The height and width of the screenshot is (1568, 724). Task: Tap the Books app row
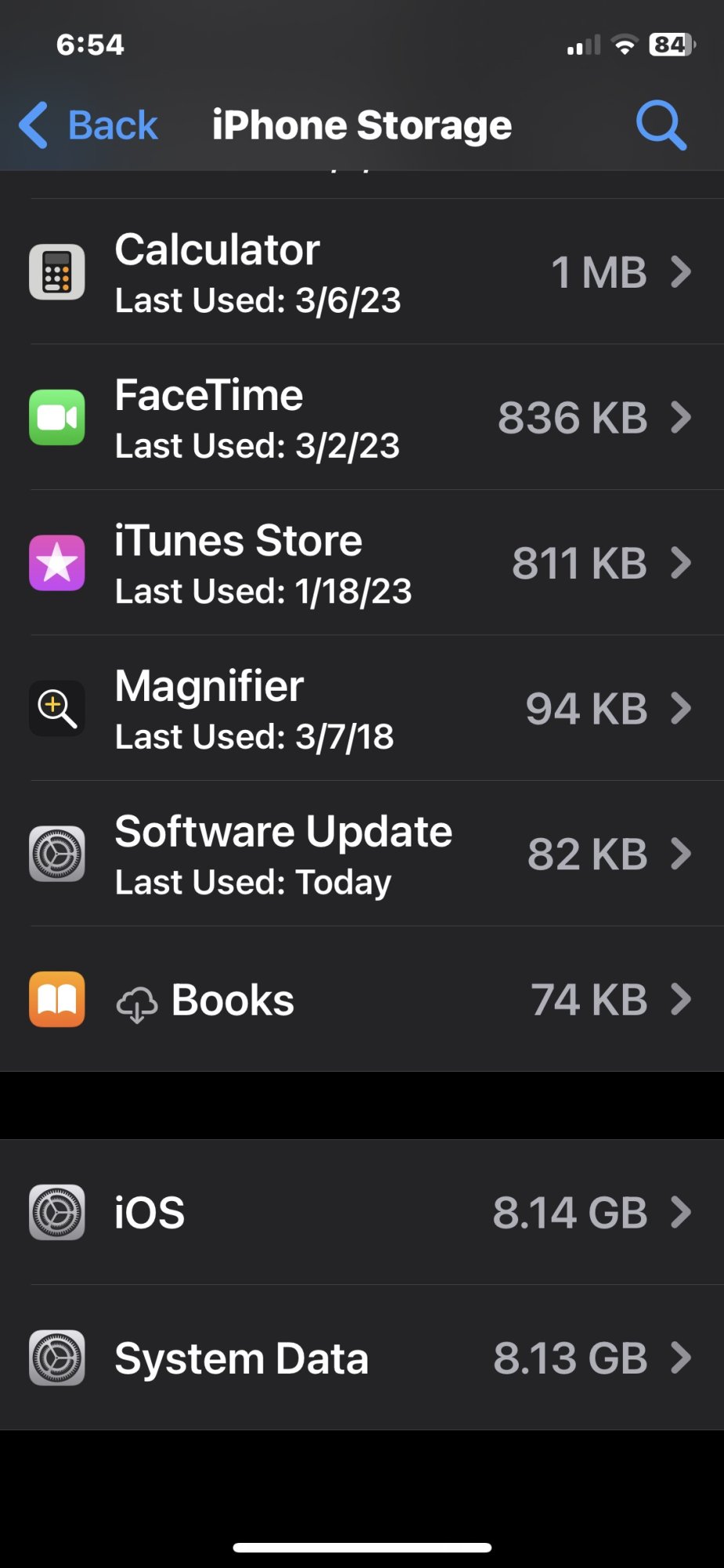coord(360,1000)
